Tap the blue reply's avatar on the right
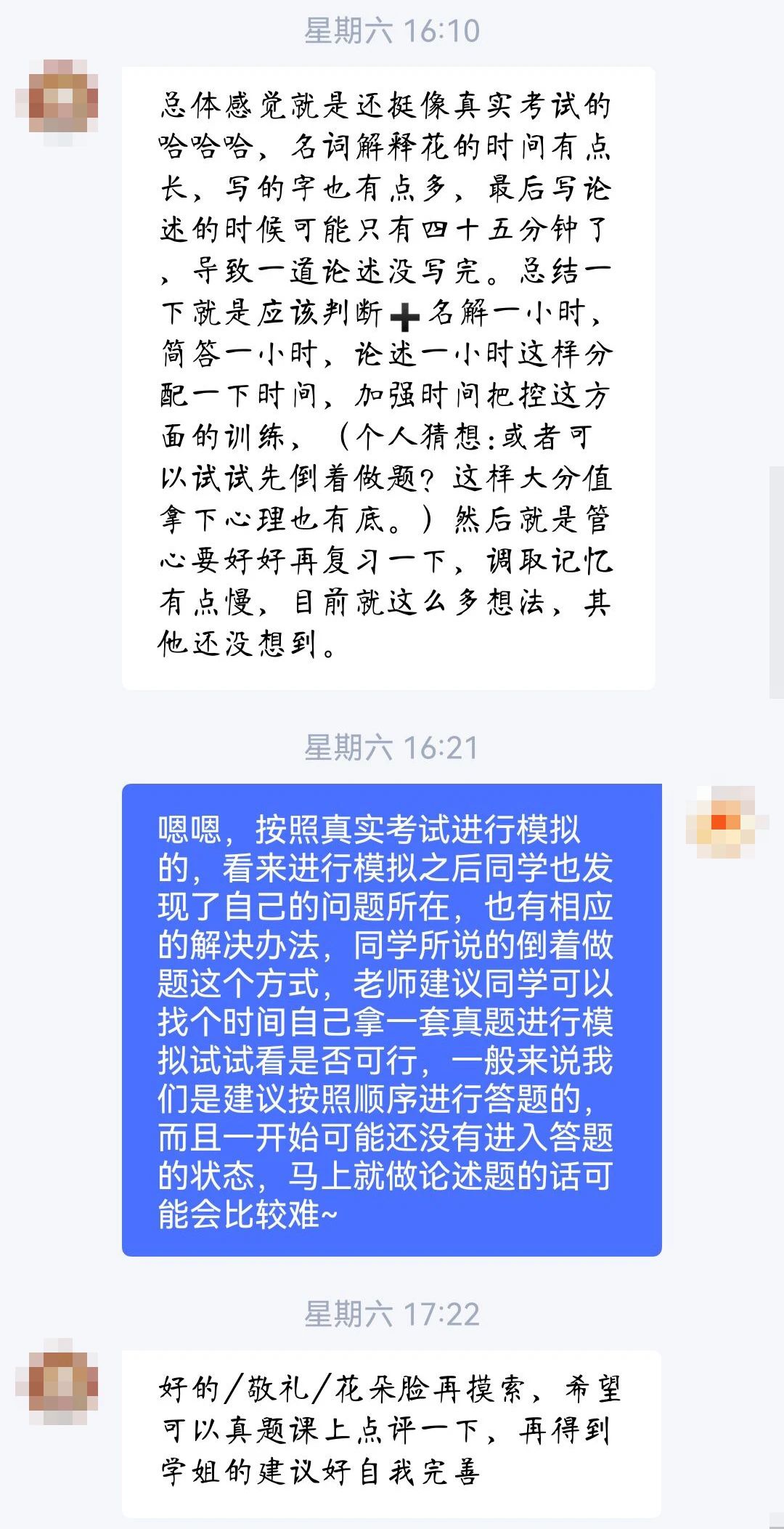Viewport: 784px width, 1529px height. coord(727,822)
